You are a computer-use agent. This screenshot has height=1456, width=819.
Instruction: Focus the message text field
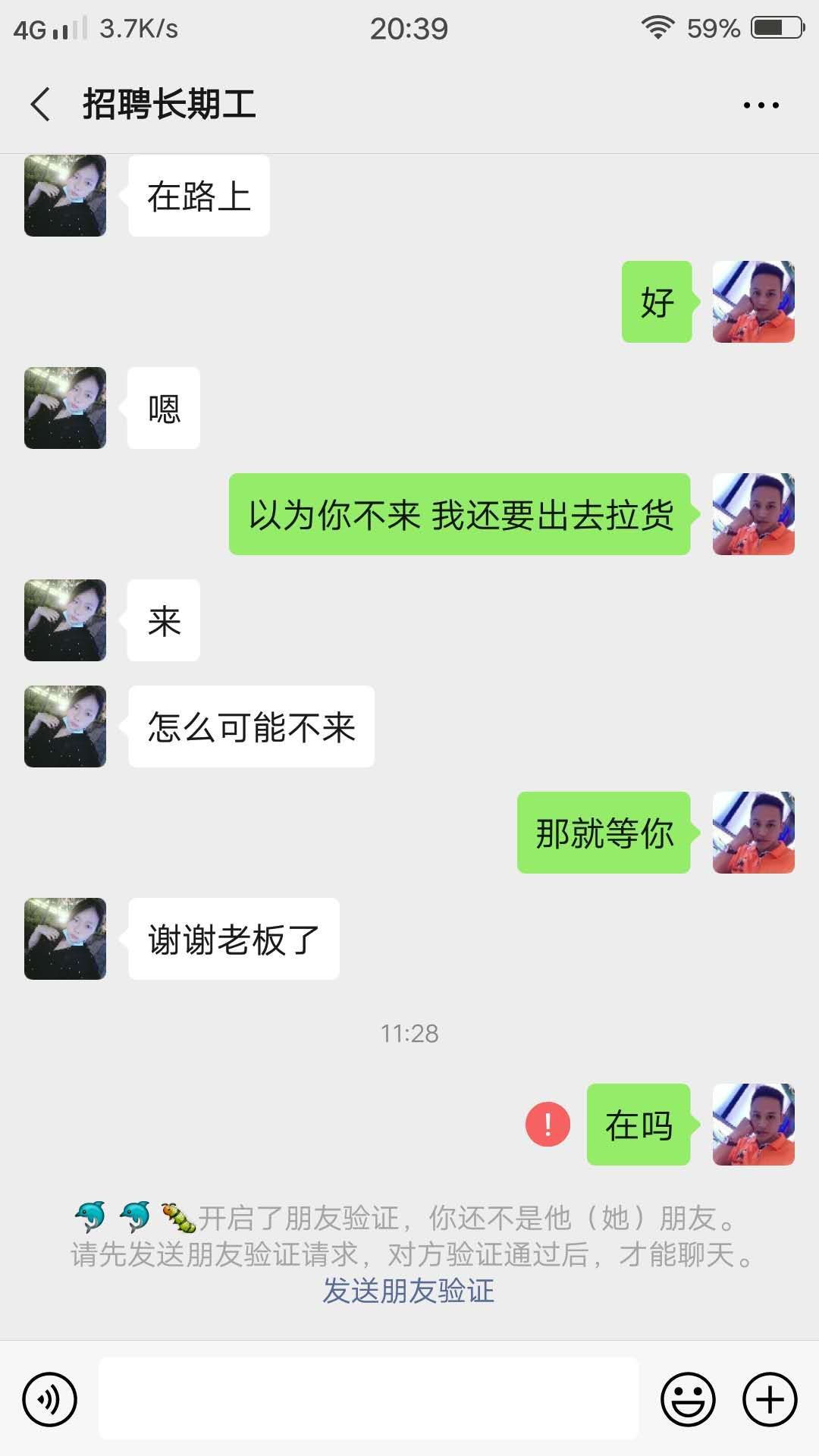(x=369, y=1399)
